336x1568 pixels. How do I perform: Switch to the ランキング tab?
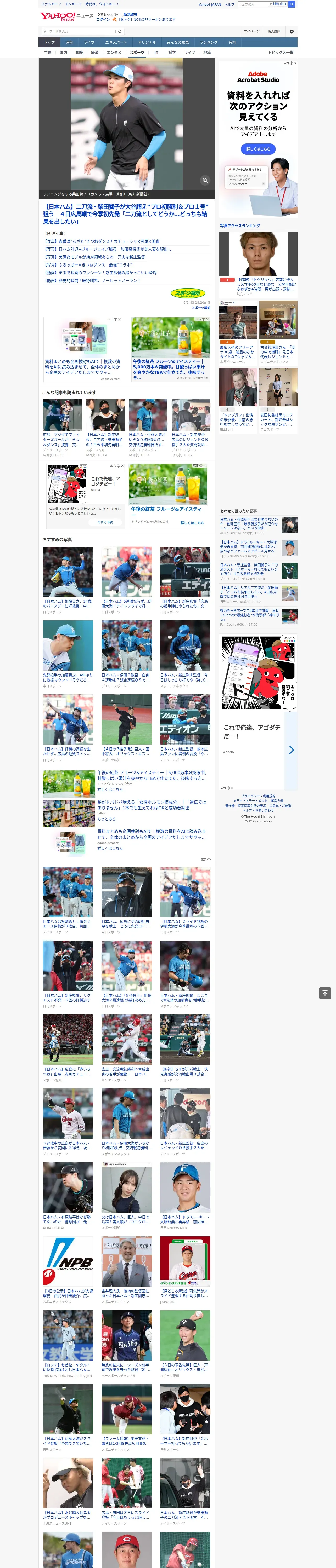[x=209, y=43]
